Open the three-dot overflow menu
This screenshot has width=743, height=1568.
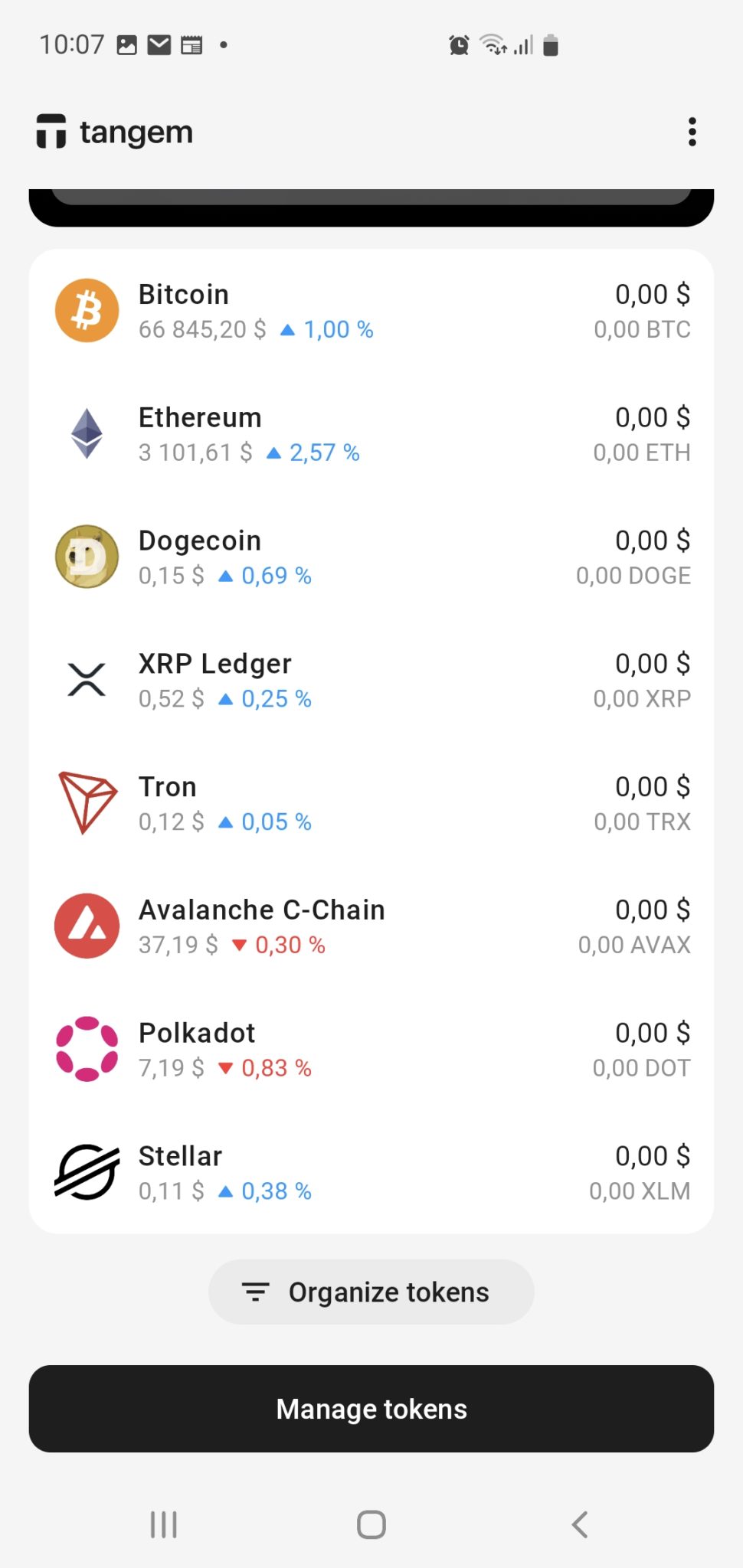click(x=692, y=132)
